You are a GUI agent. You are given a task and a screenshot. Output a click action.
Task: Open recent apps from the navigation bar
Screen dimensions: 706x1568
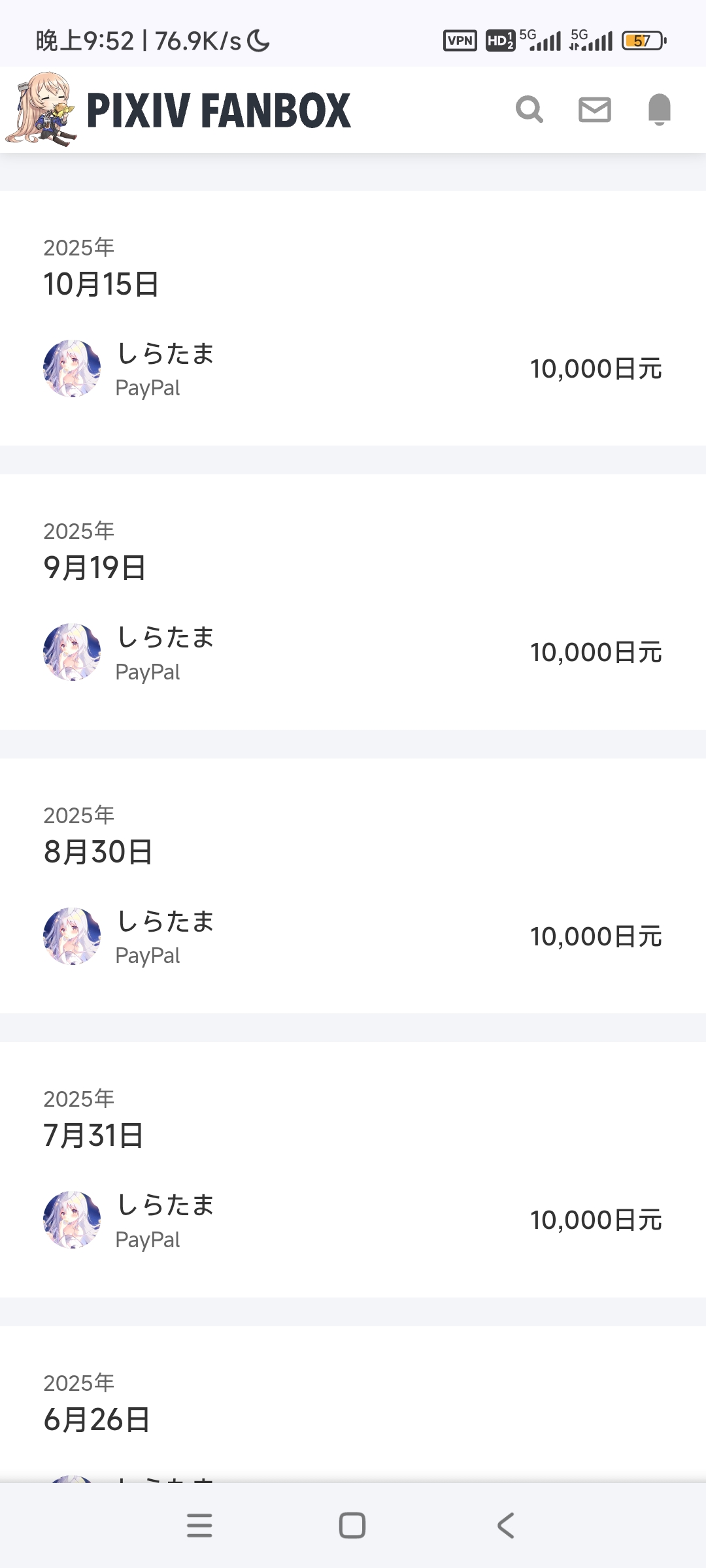click(x=199, y=1526)
